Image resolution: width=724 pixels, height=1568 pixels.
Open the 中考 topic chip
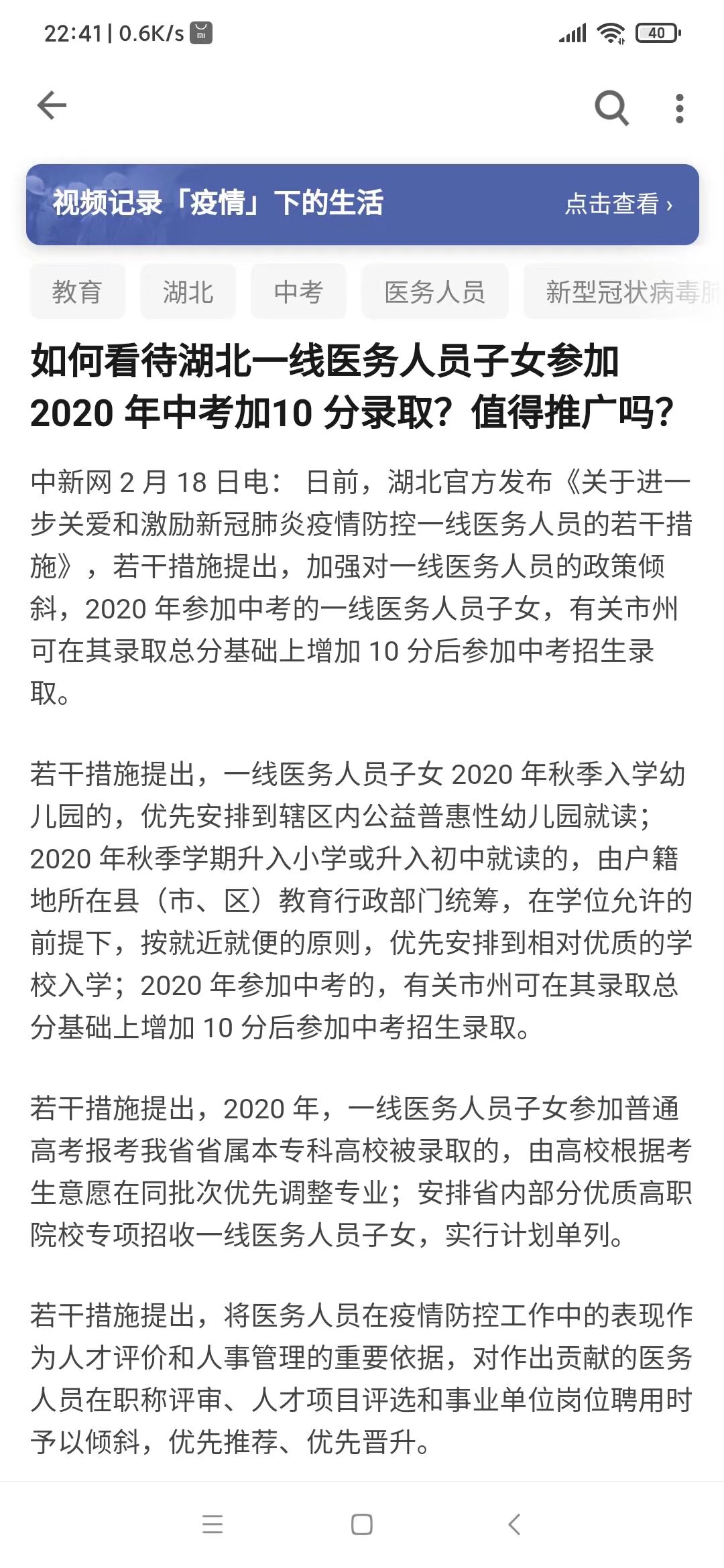click(x=298, y=292)
